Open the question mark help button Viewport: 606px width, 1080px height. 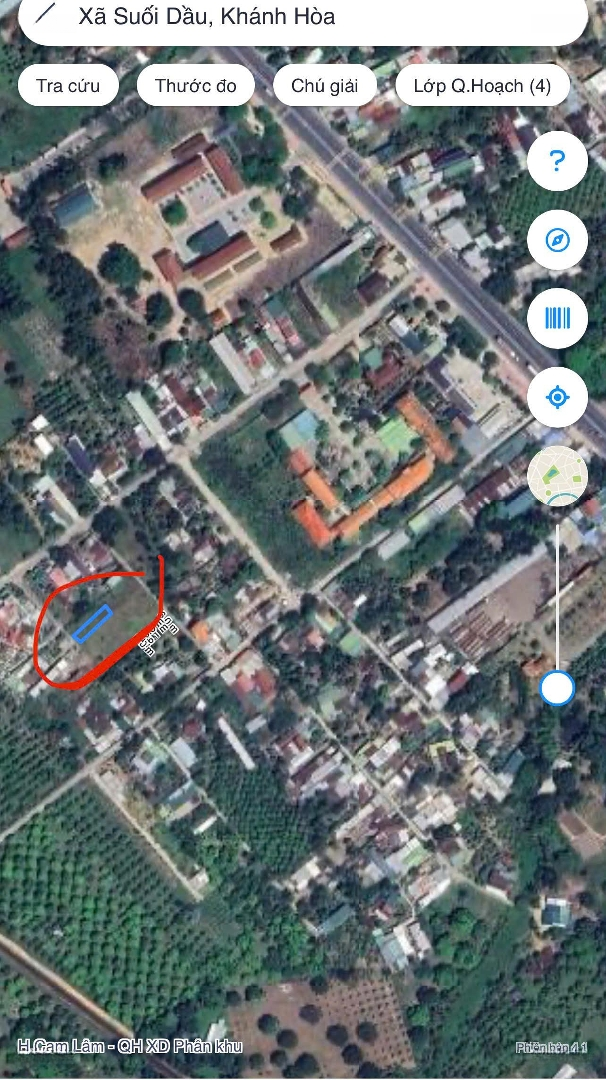[x=557, y=161]
